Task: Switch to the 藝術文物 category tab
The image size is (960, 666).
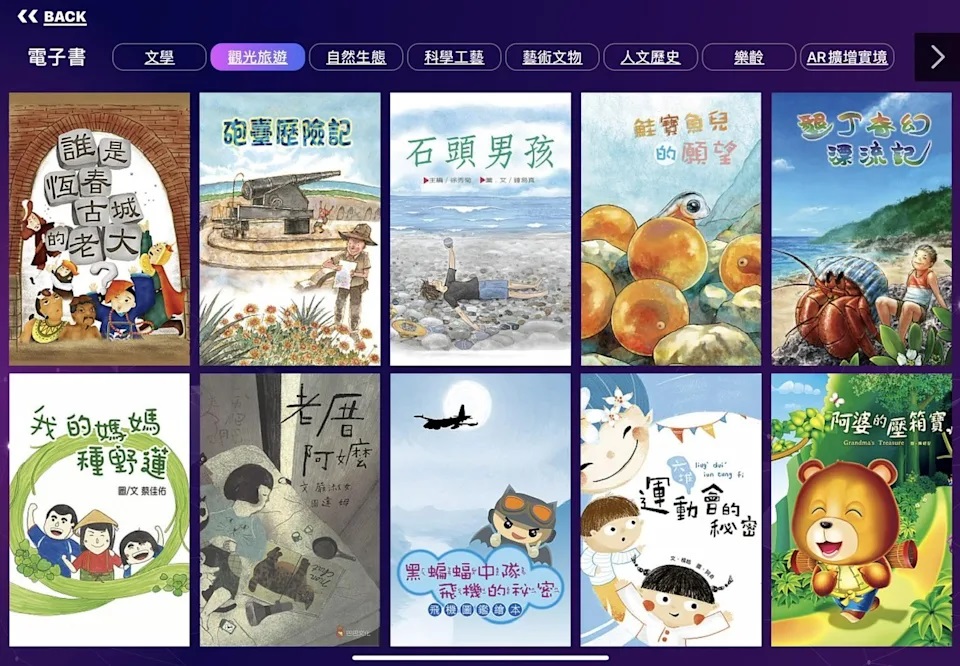Action: 552,57
